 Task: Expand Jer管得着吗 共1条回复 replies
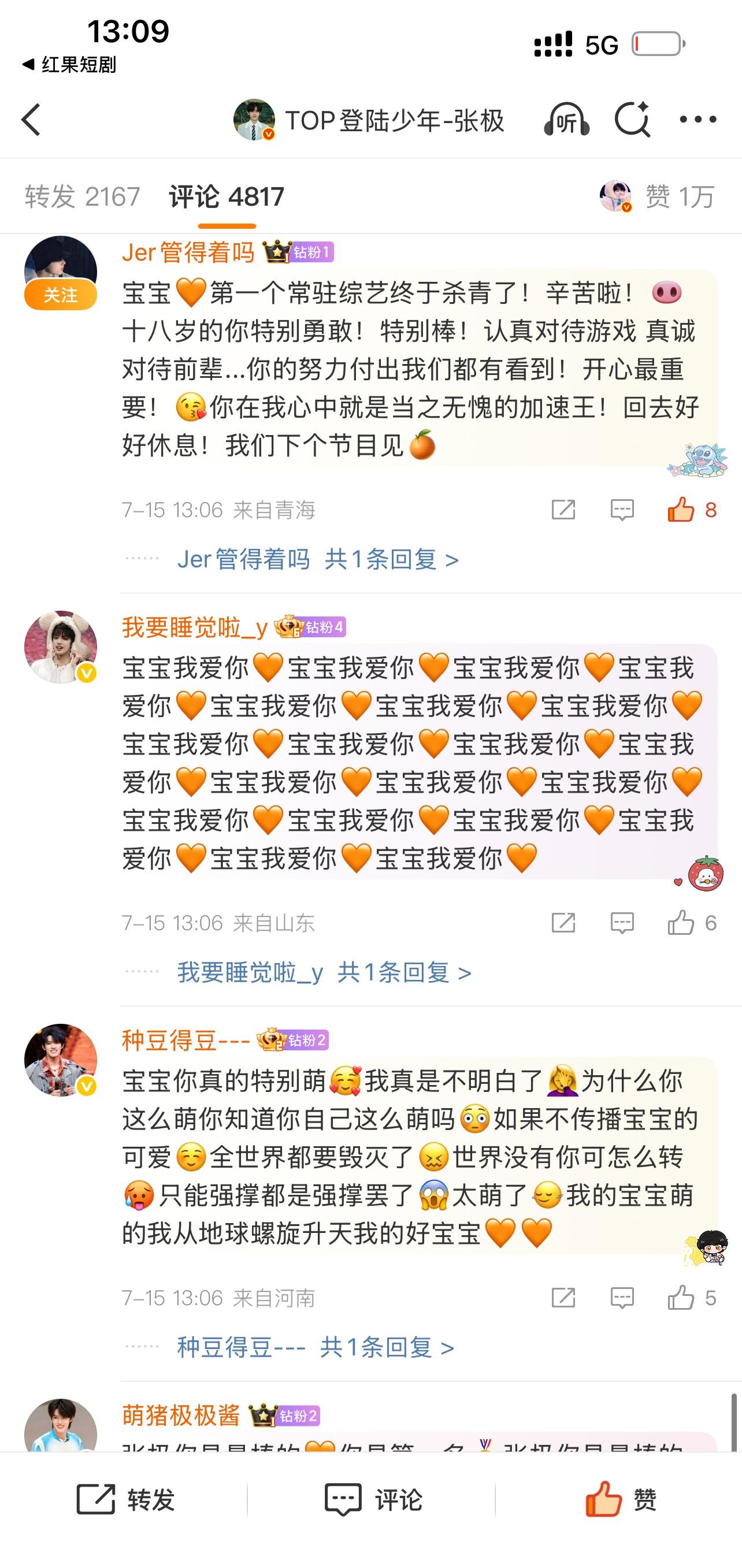click(x=318, y=559)
